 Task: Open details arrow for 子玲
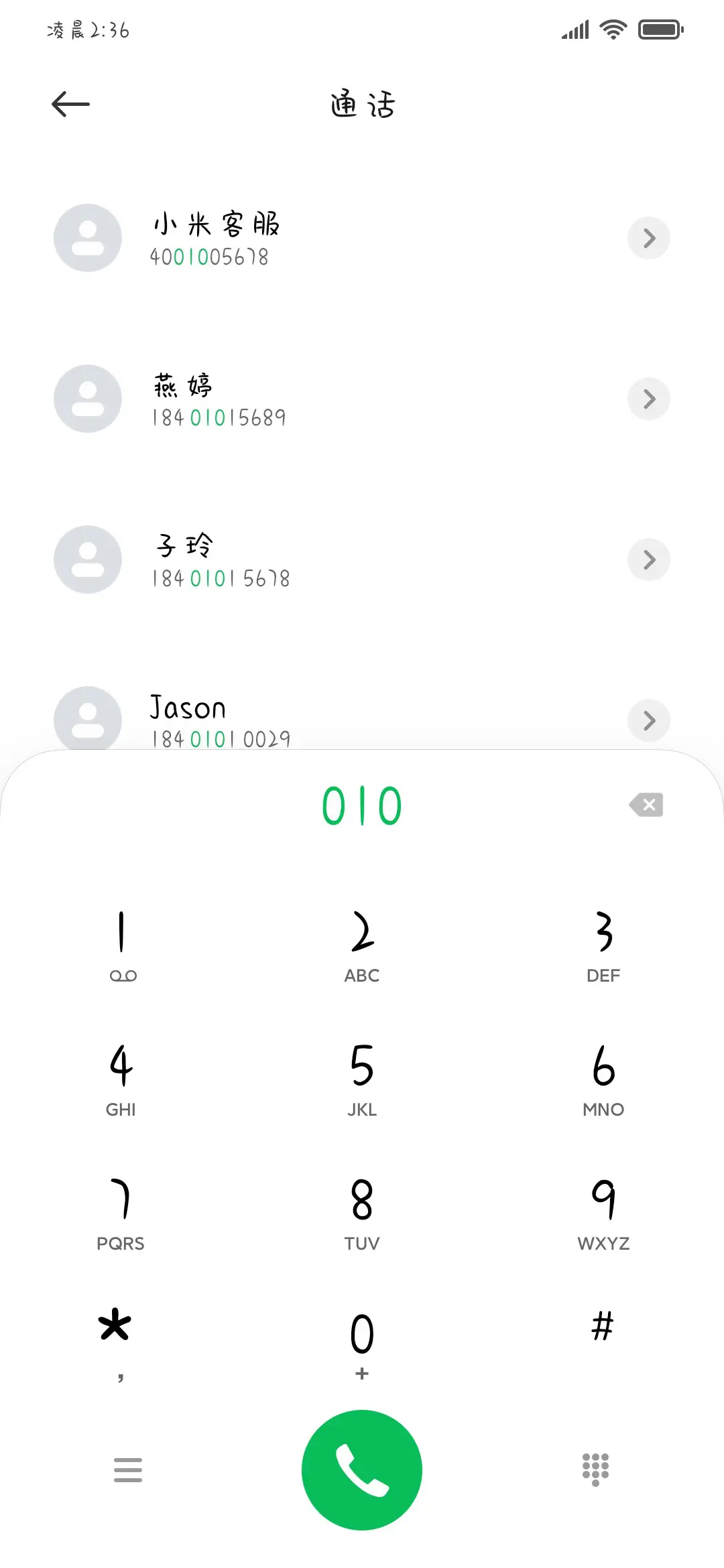tap(648, 560)
